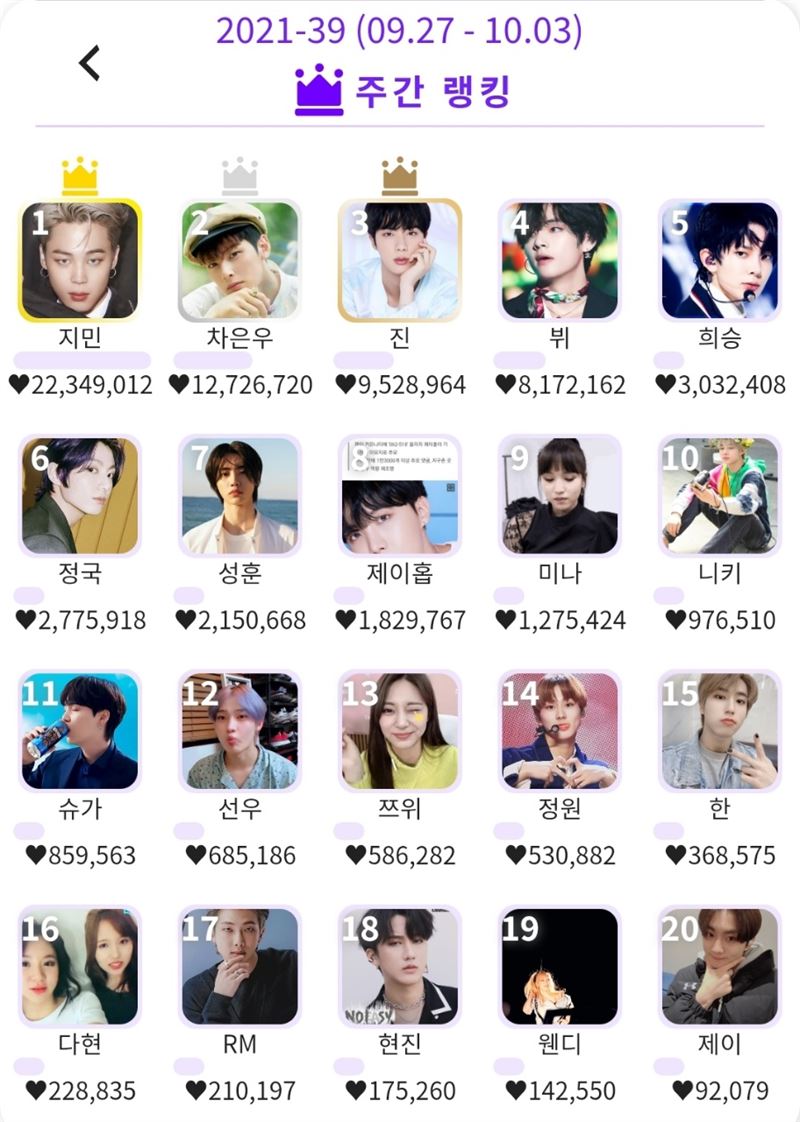The height and width of the screenshot is (1122, 800).
Task: View rank 9 미나 tile
Action: coord(560,496)
